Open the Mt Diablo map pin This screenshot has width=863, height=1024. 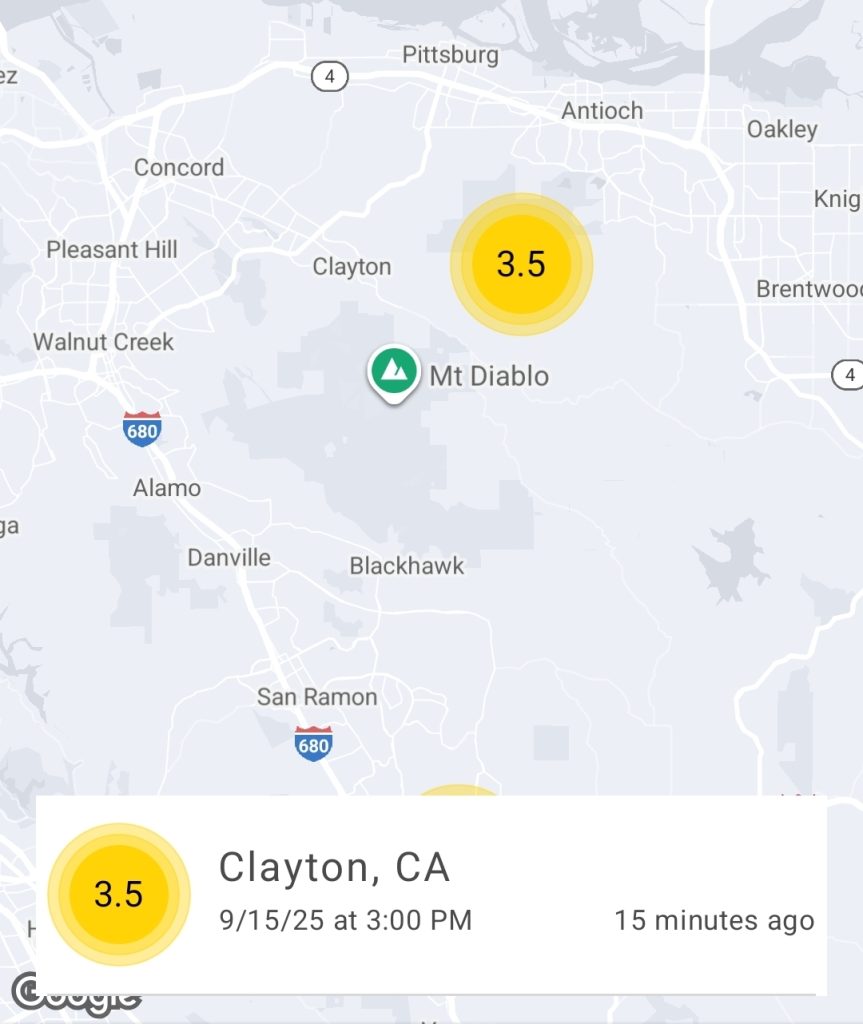tap(394, 372)
